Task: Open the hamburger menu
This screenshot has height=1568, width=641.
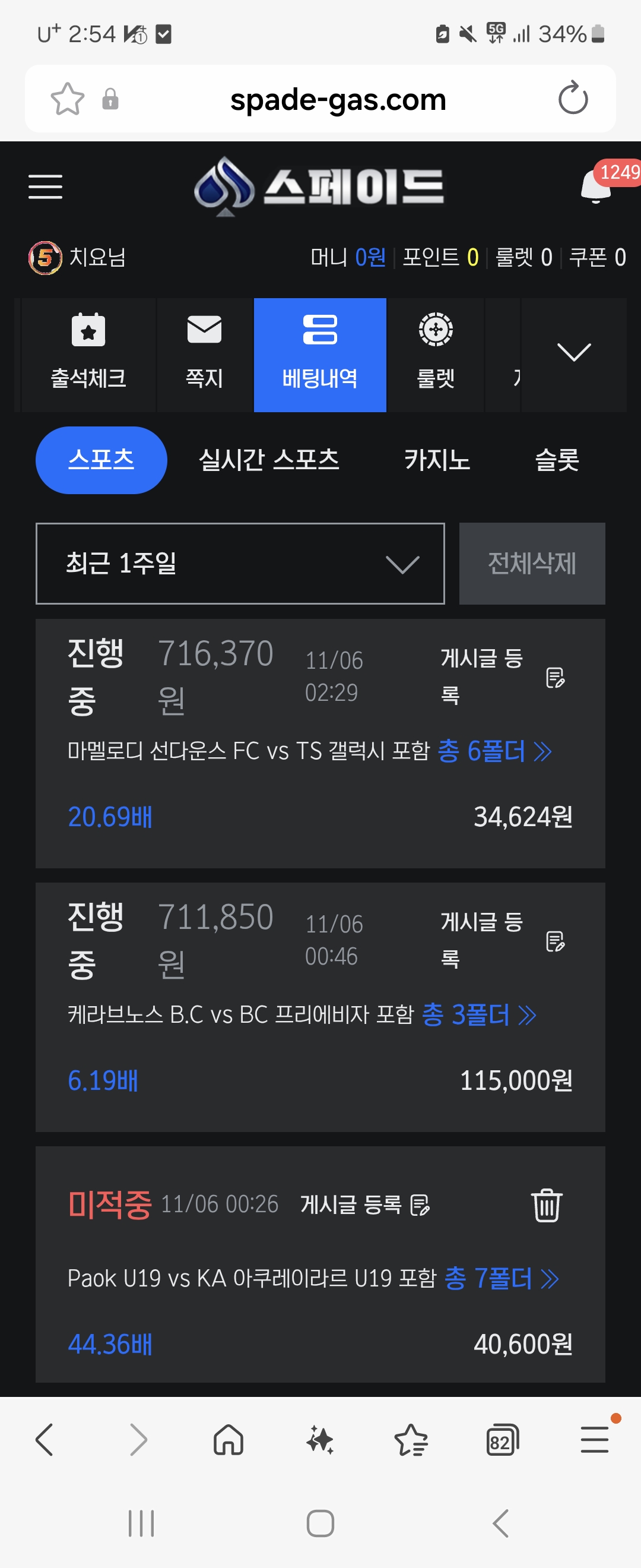Action: click(x=46, y=186)
